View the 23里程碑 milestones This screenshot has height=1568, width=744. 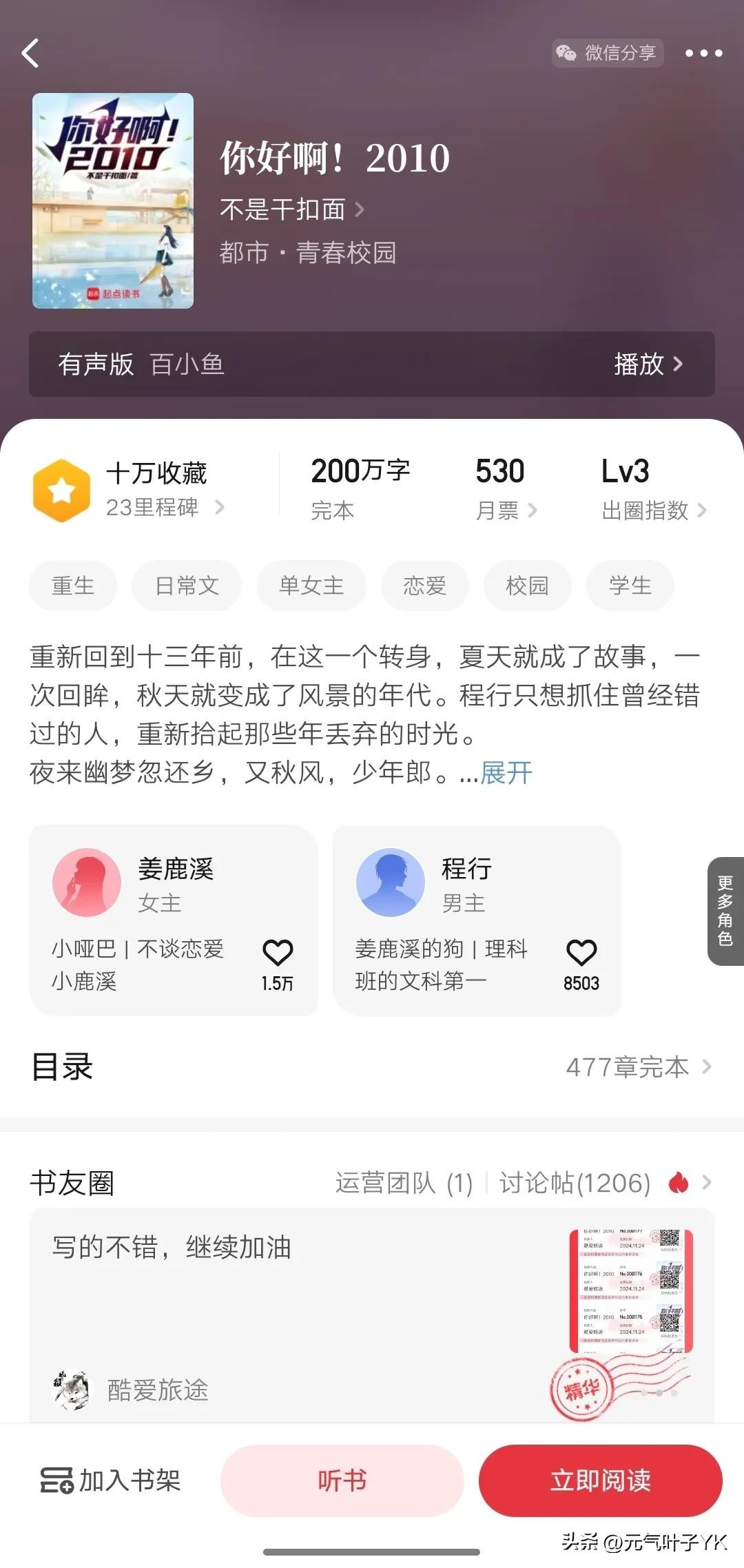click(164, 508)
